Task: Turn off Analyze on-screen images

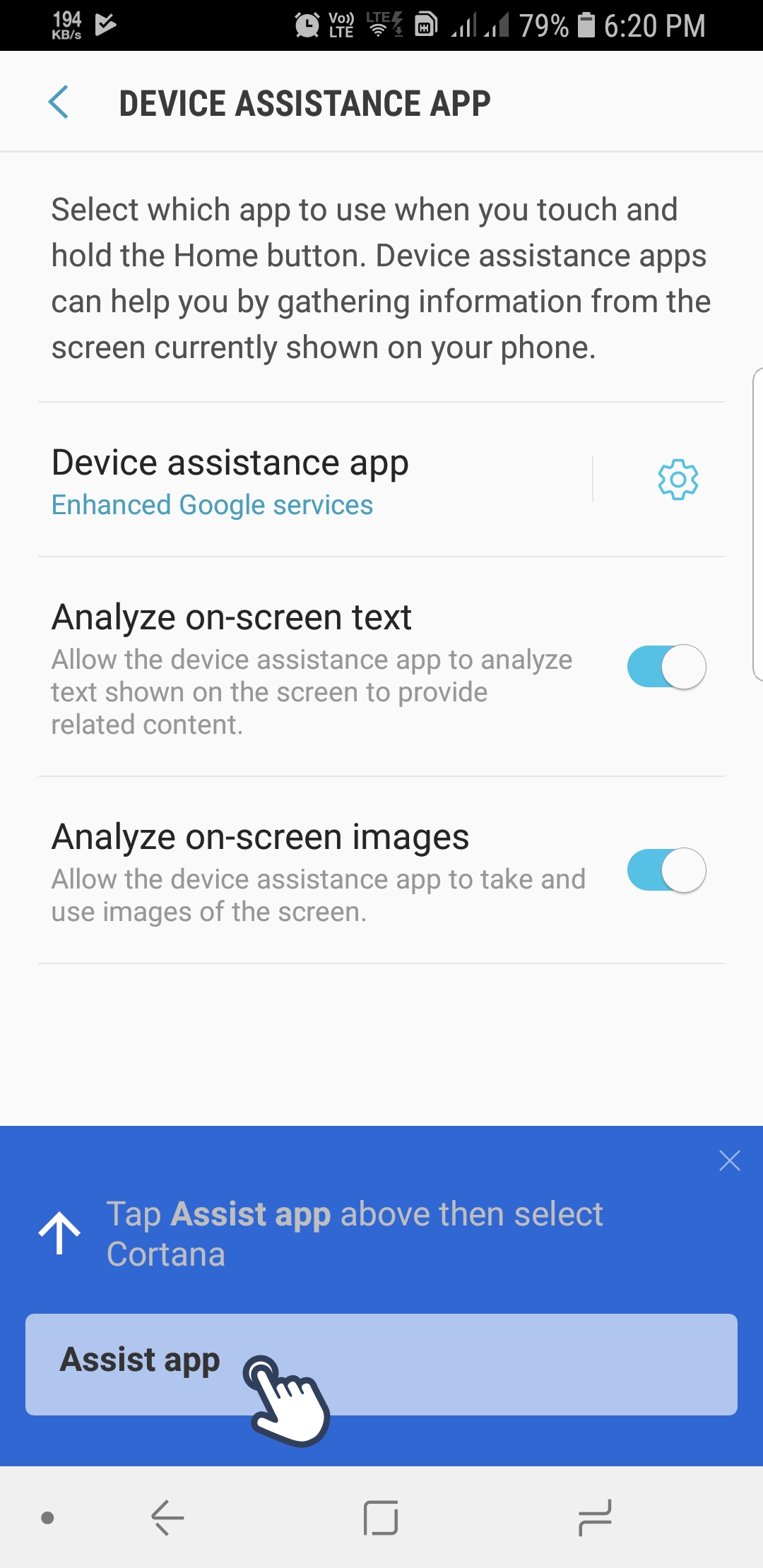Action: tap(664, 870)
